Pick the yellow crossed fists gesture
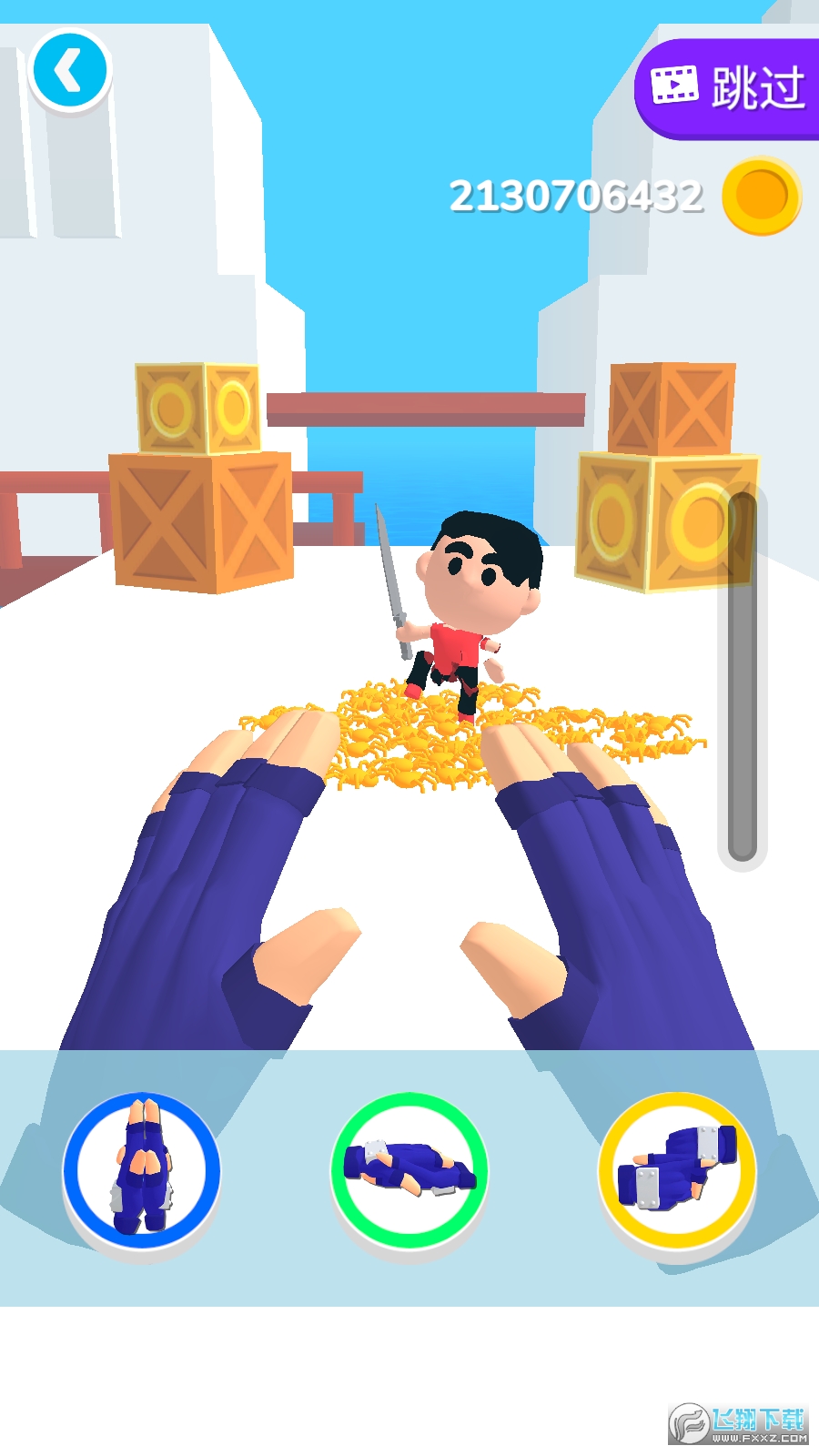Screen dimensions: 819x1456 (677, 1170)
